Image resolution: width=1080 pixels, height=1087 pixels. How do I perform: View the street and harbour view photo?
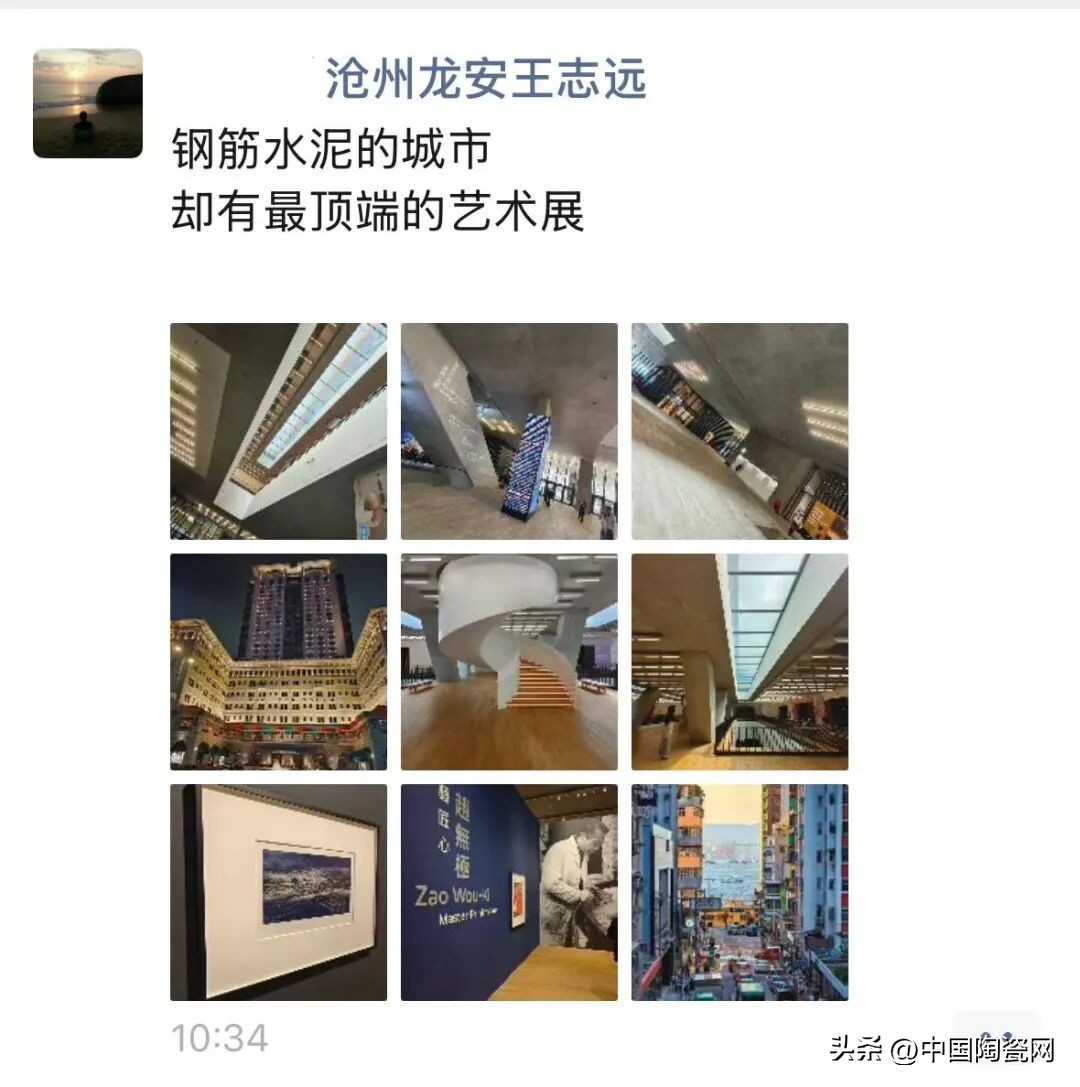pyautogui.click(x=739, y=892)
